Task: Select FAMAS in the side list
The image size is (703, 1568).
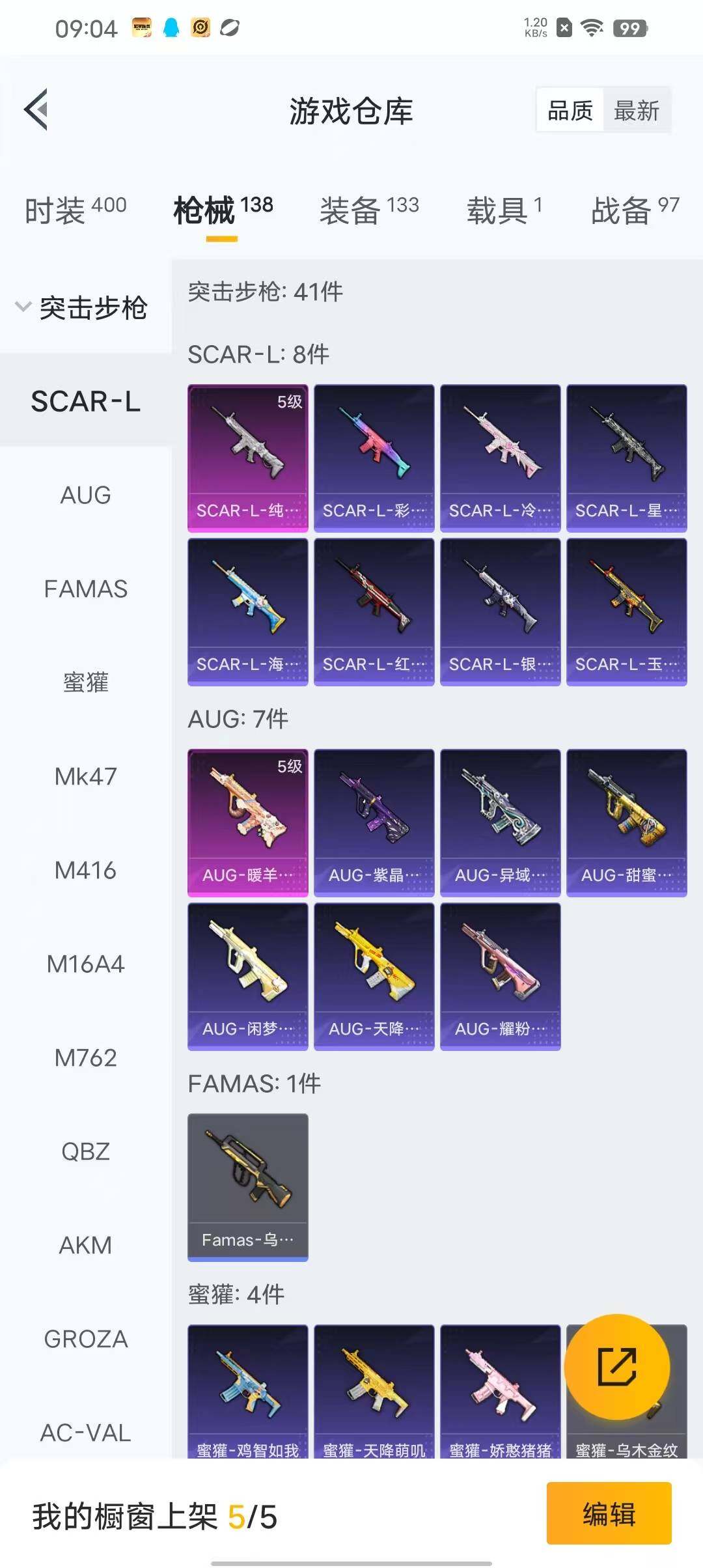Action: pos(85,589)
